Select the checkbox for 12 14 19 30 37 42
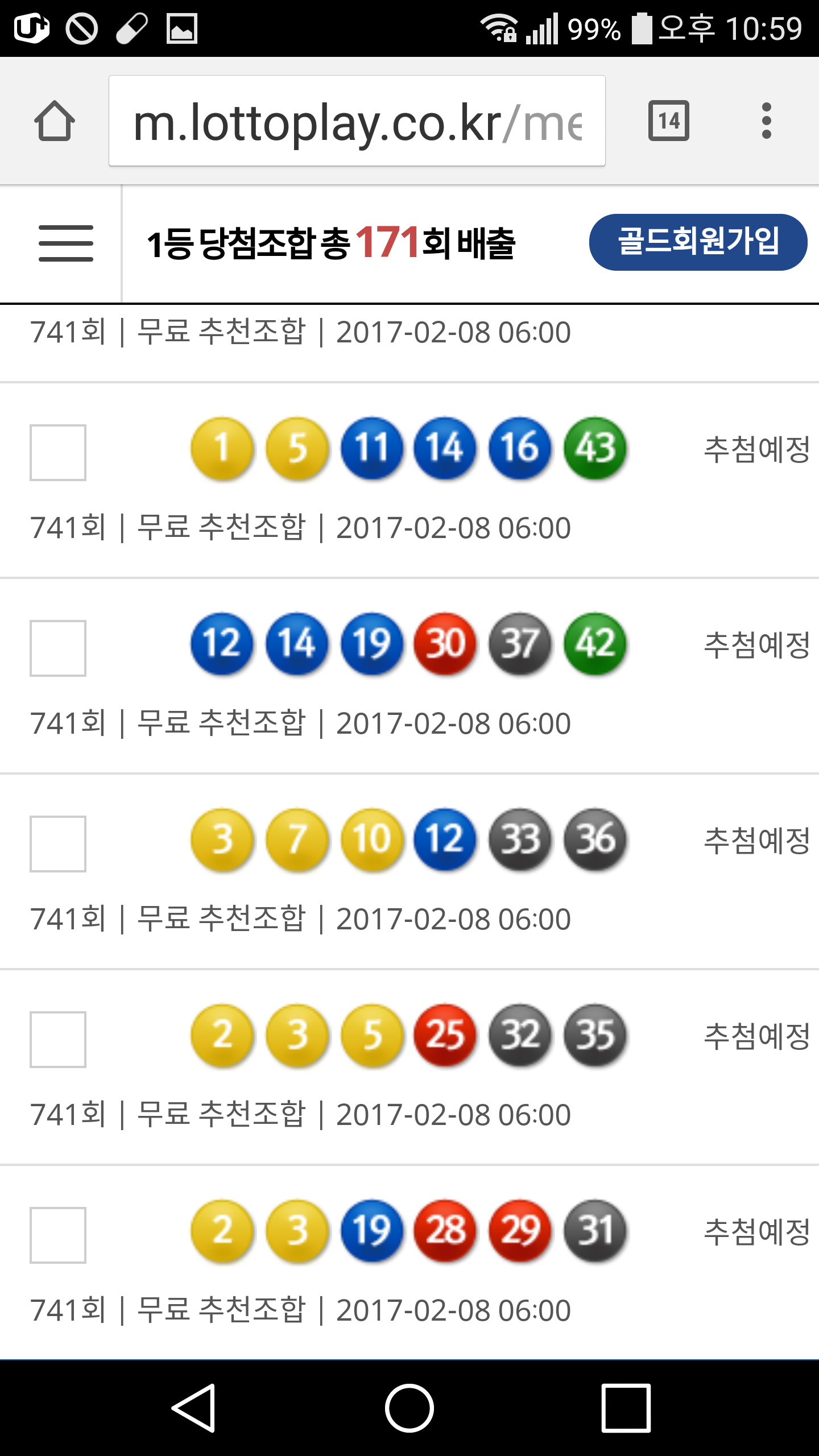This screenshot has width=819, height=1456. point(58,648)
